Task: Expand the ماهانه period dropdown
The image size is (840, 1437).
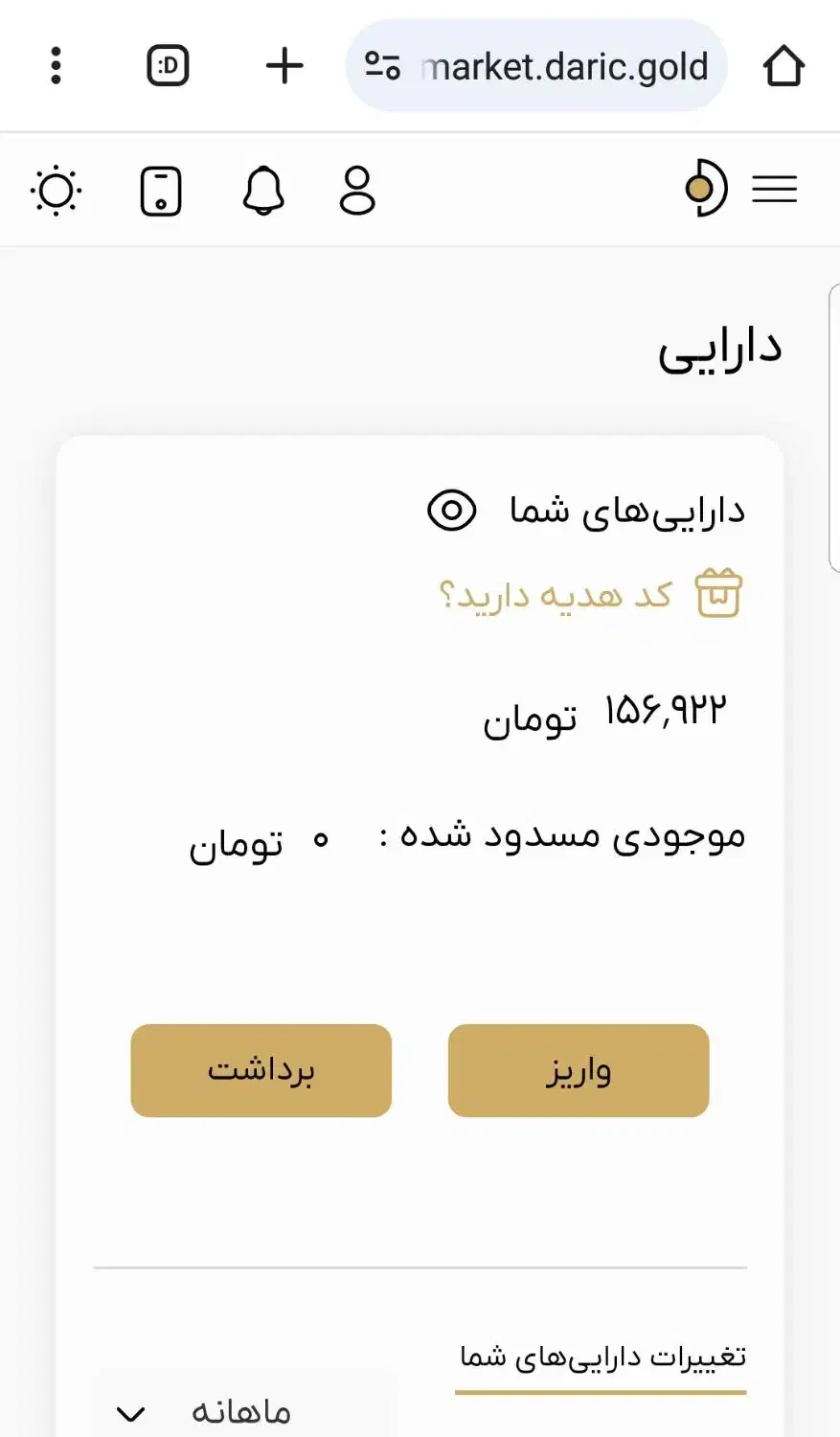Action: 239,1408
